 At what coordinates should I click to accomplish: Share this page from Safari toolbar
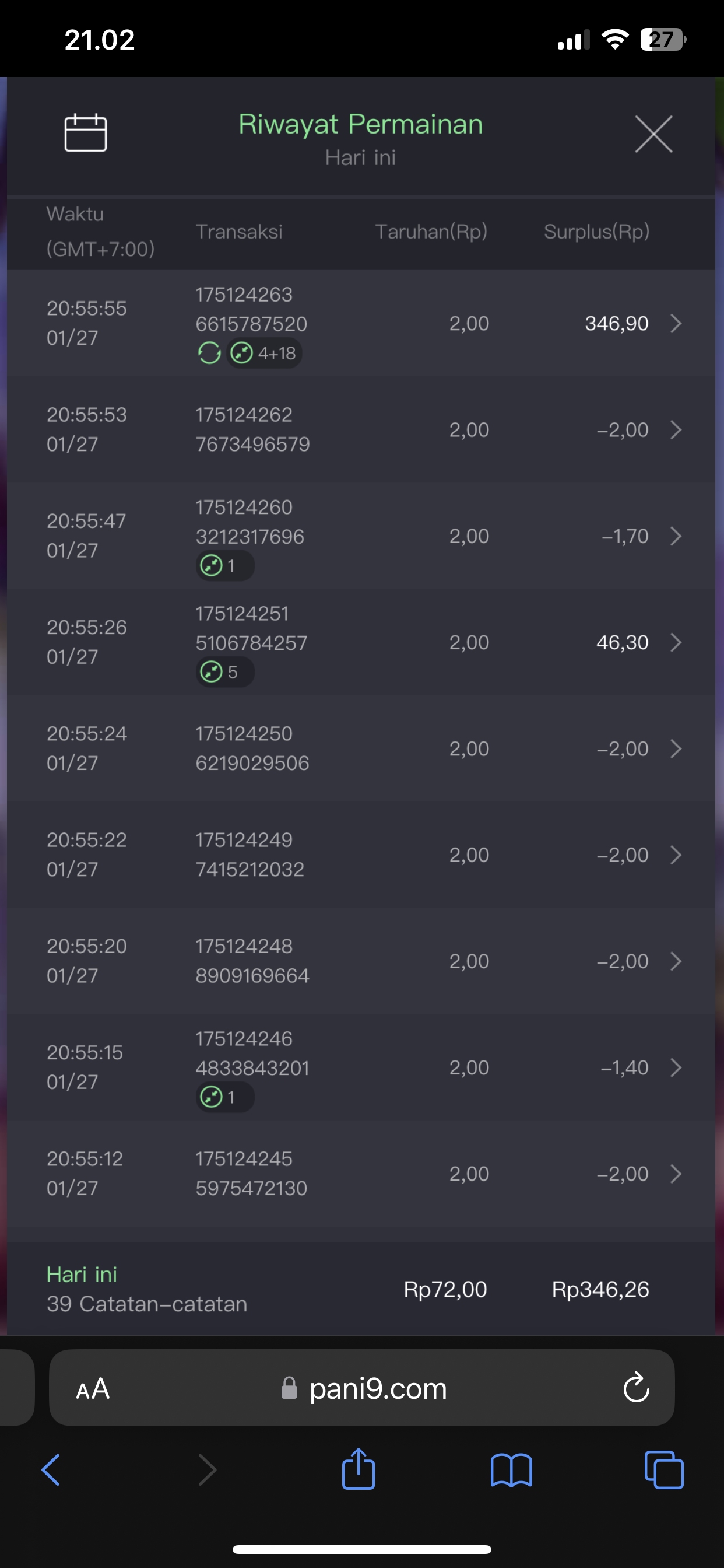359,1469
